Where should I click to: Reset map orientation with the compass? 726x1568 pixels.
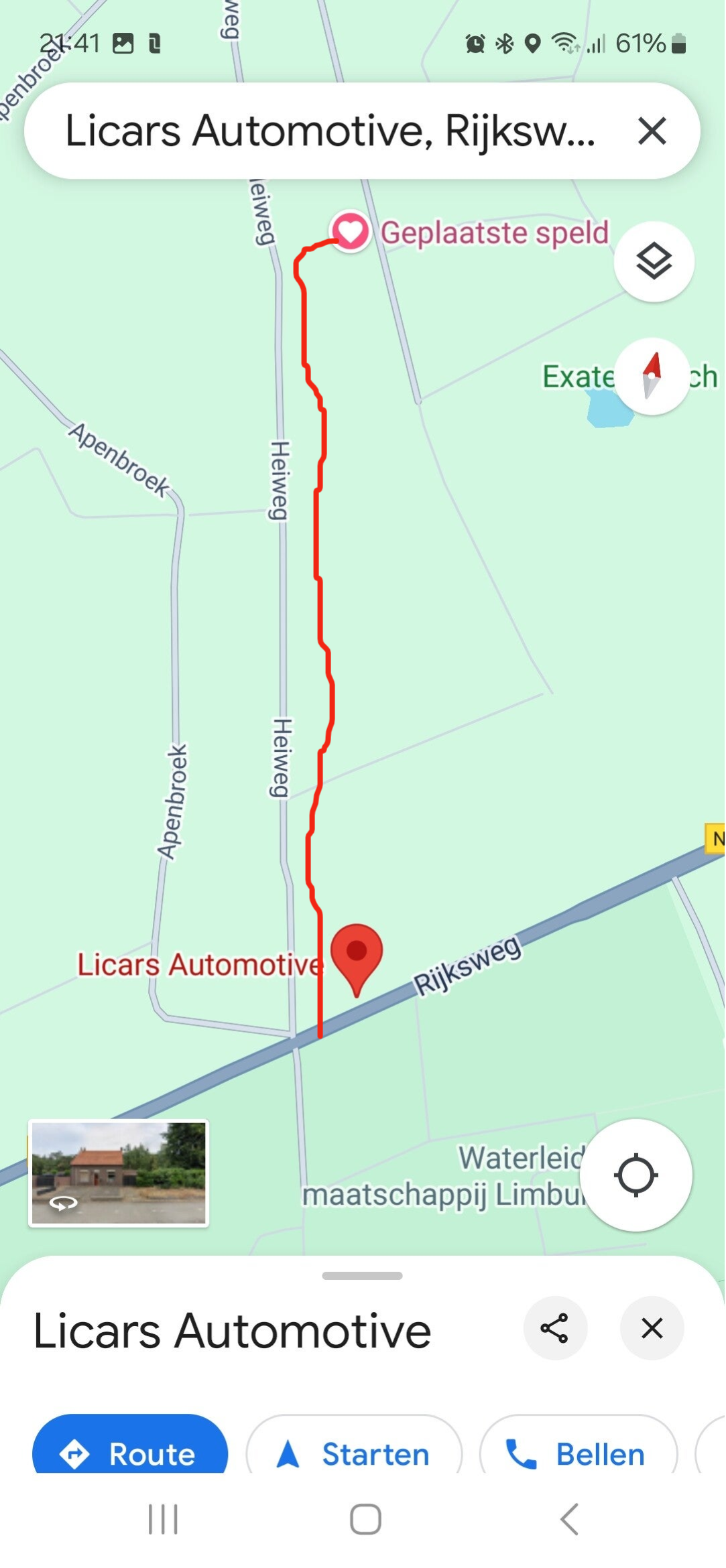pos(652,376)
